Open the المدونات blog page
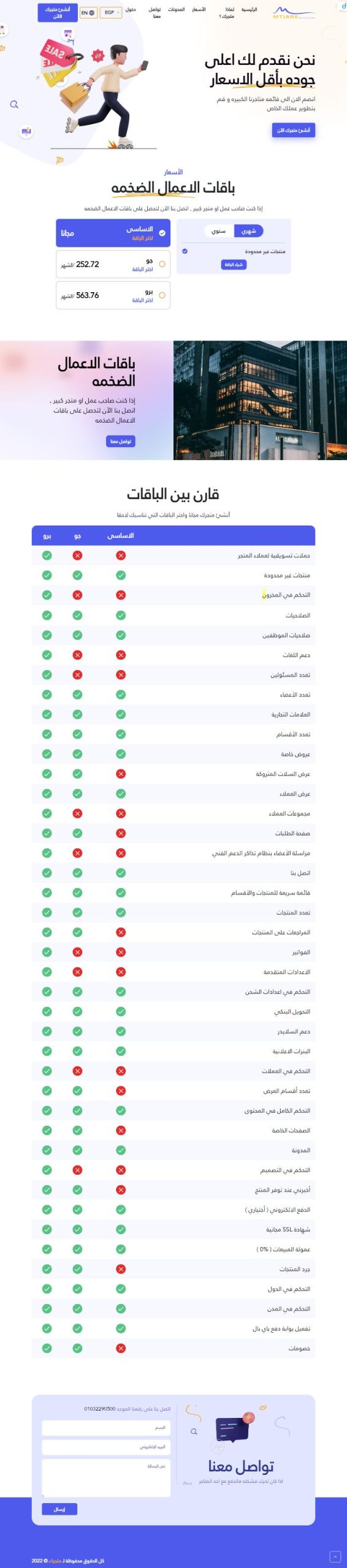 pyautogui.click(x=177, y=10)
